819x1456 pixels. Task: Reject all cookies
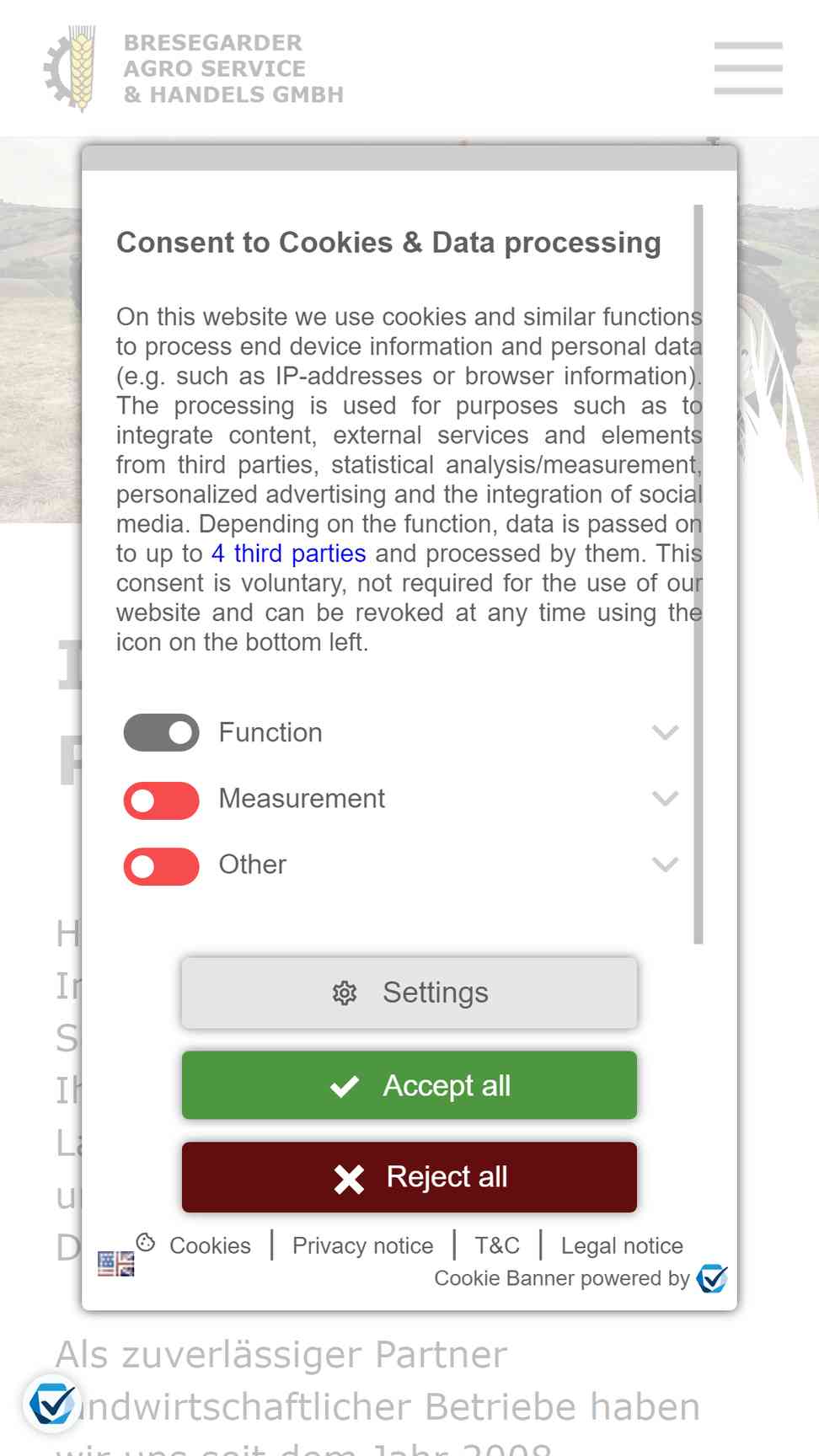pyautogui.click(x=409, y=1177)
